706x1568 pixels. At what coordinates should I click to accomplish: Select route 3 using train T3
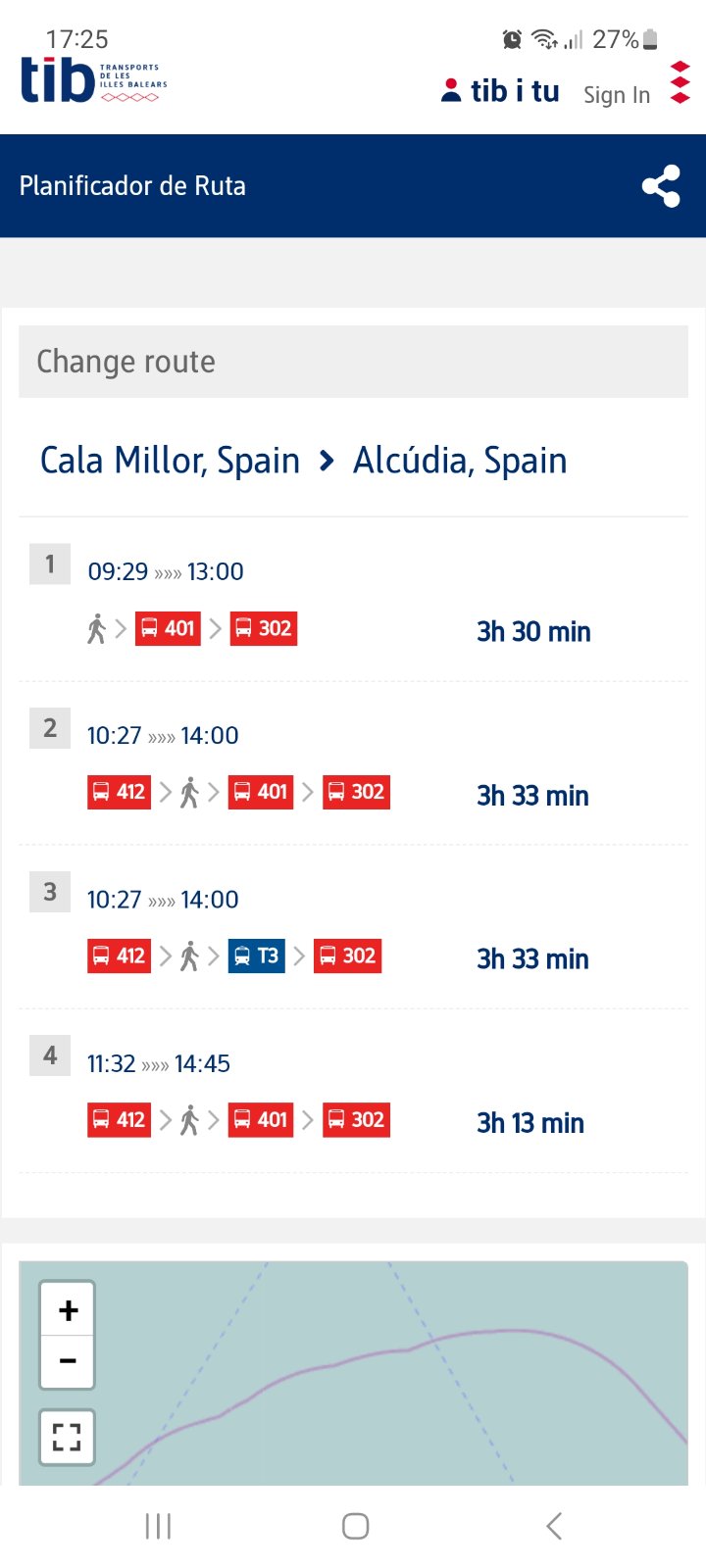click(353, 928)
